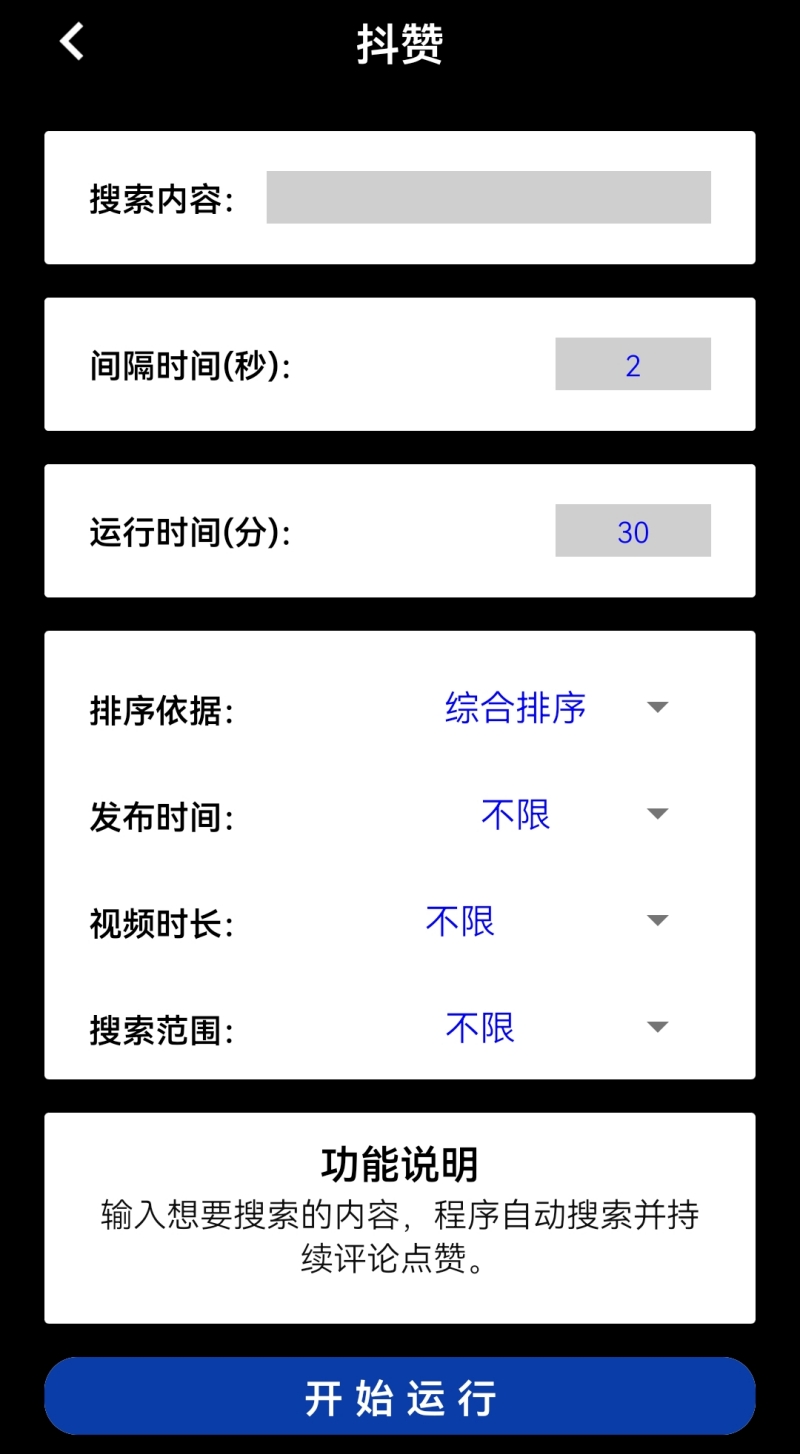800x1454 pixels.
Task: Click the 搜索内容 input box
Action: click(x=488, y=197)
